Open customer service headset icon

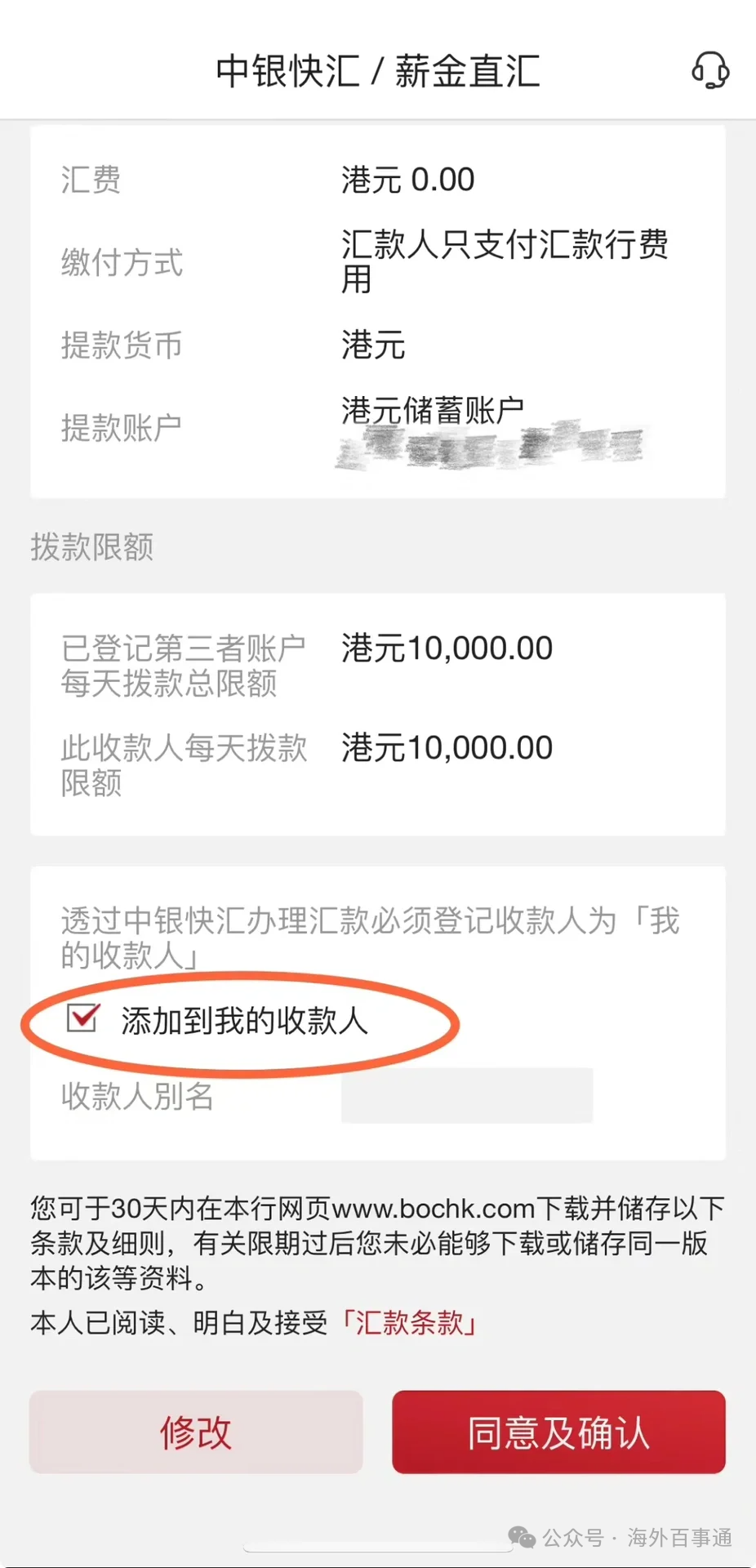709,70
